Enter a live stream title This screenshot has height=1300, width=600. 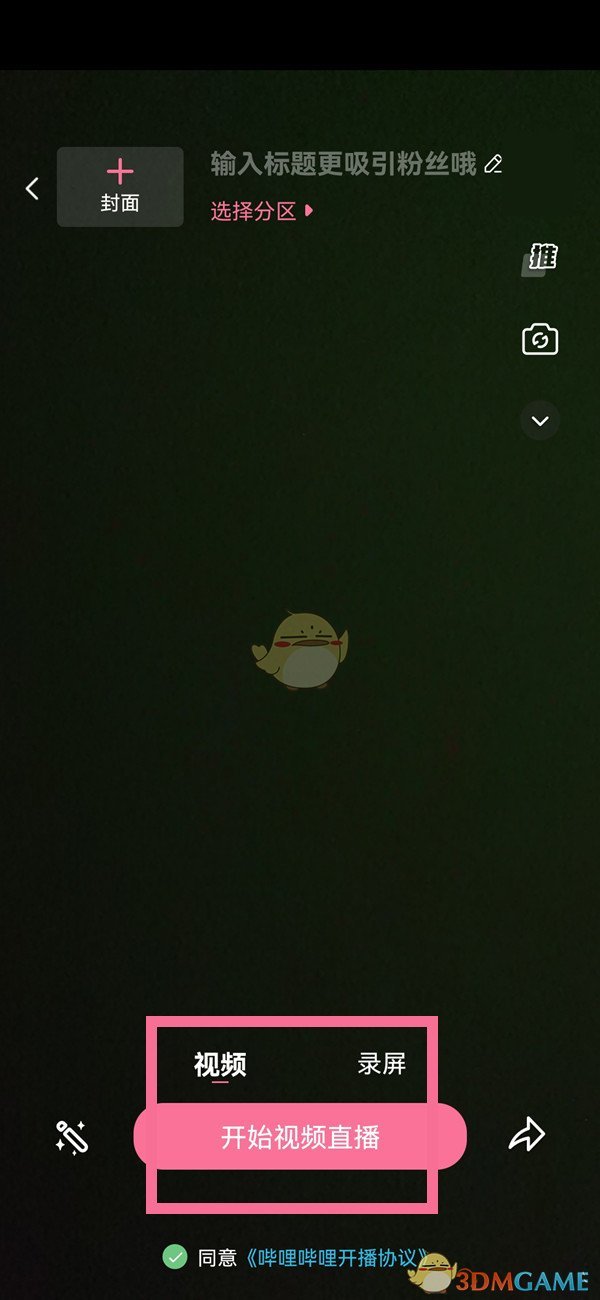[344, 164]
